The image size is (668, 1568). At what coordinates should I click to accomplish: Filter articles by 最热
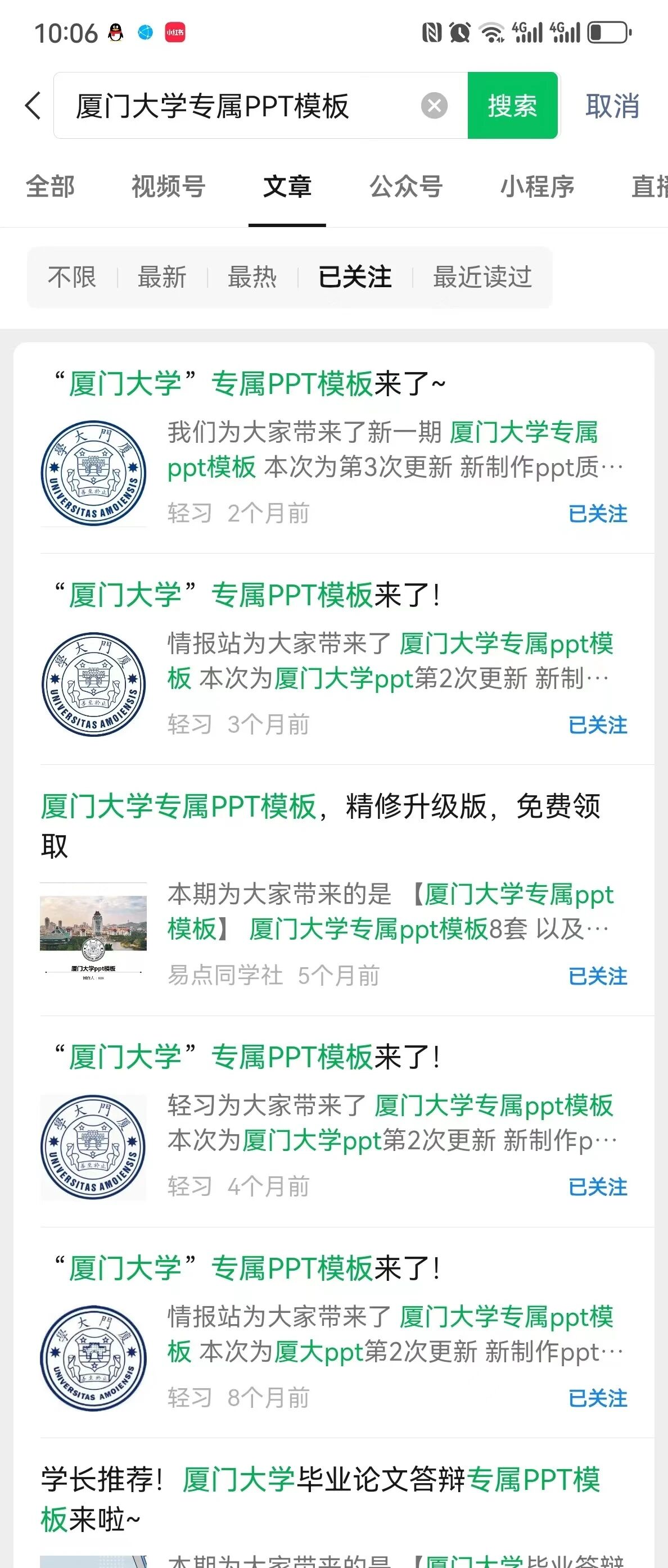(252, 277)
